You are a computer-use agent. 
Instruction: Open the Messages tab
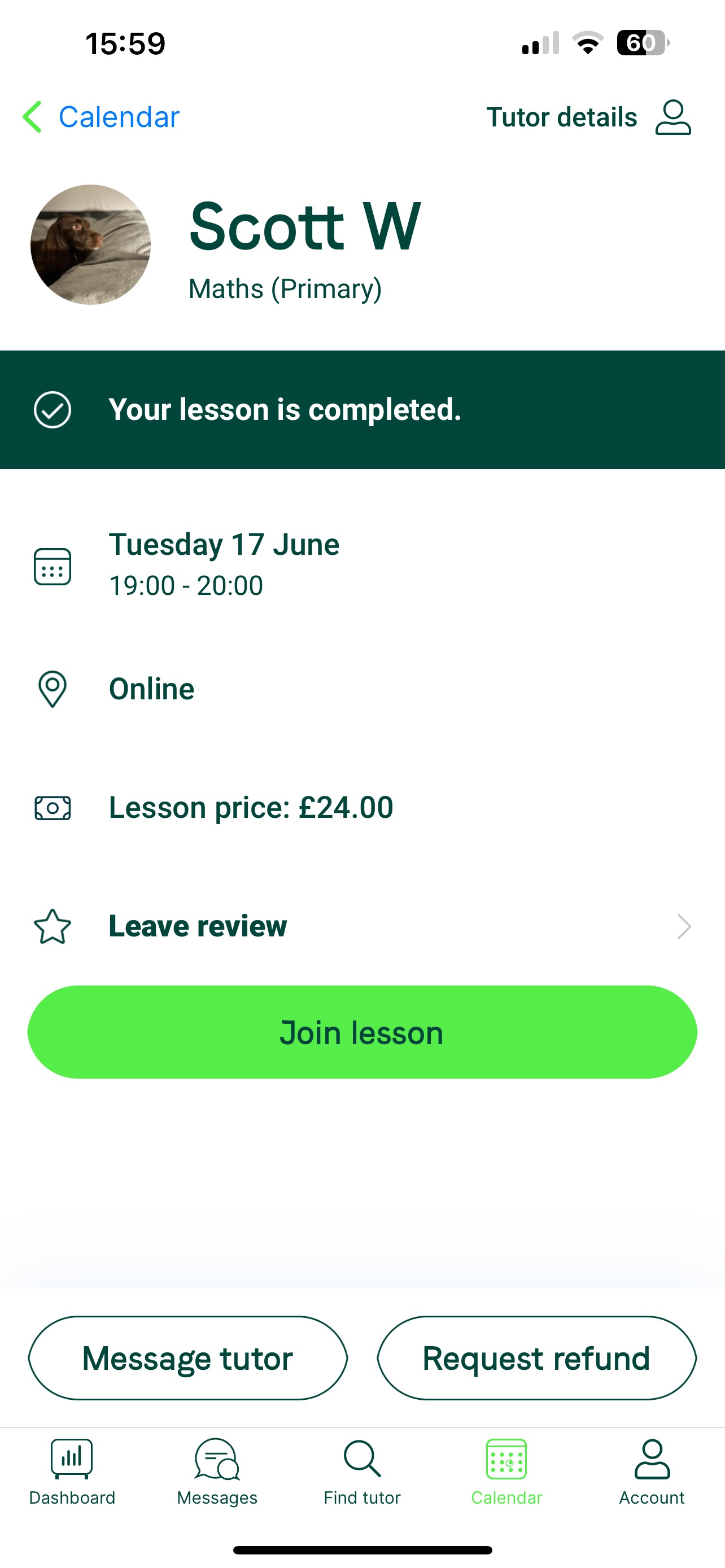(x=217, y=1472)
